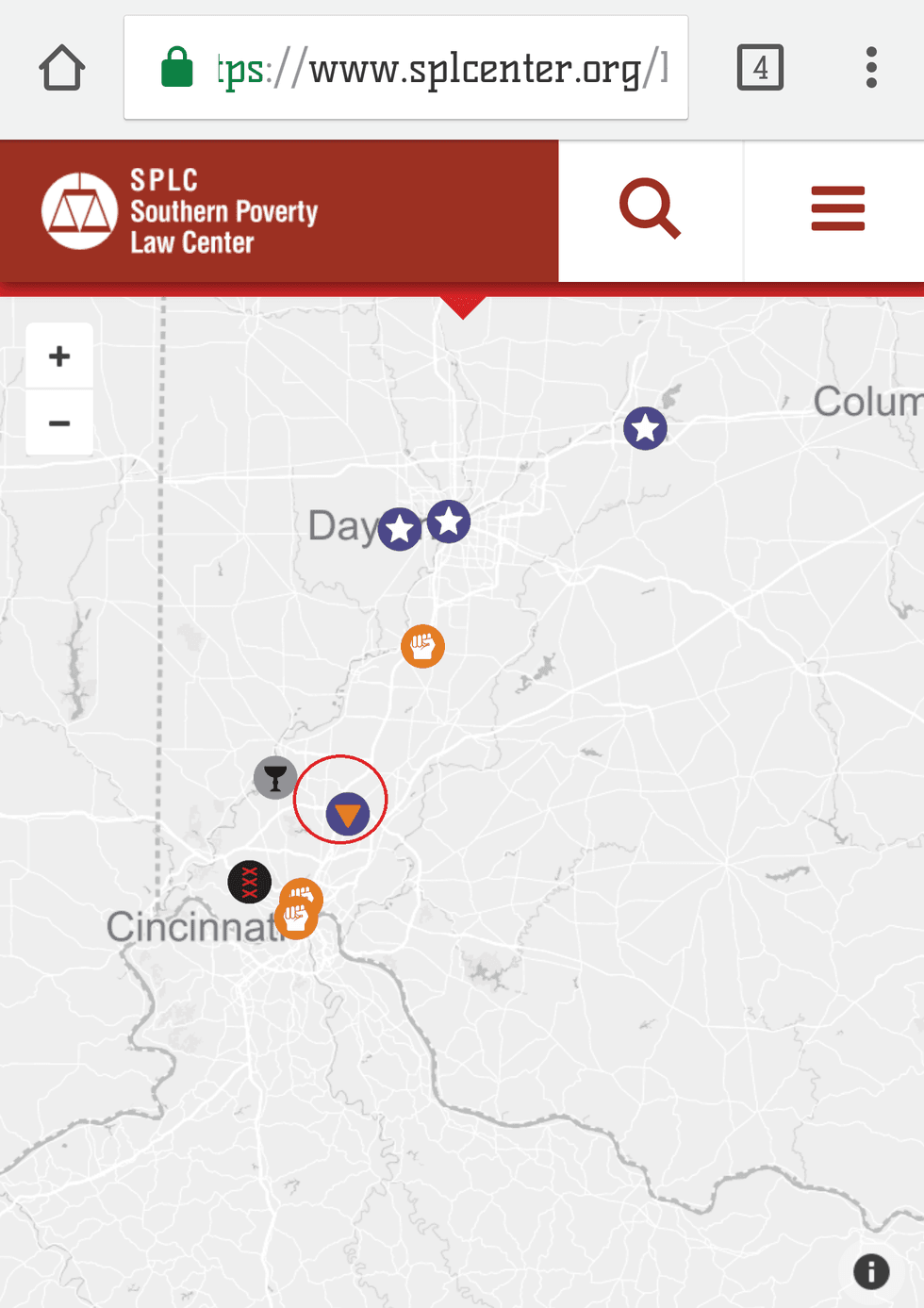Select the orange fist marker below Dayton

coord(422,647)
